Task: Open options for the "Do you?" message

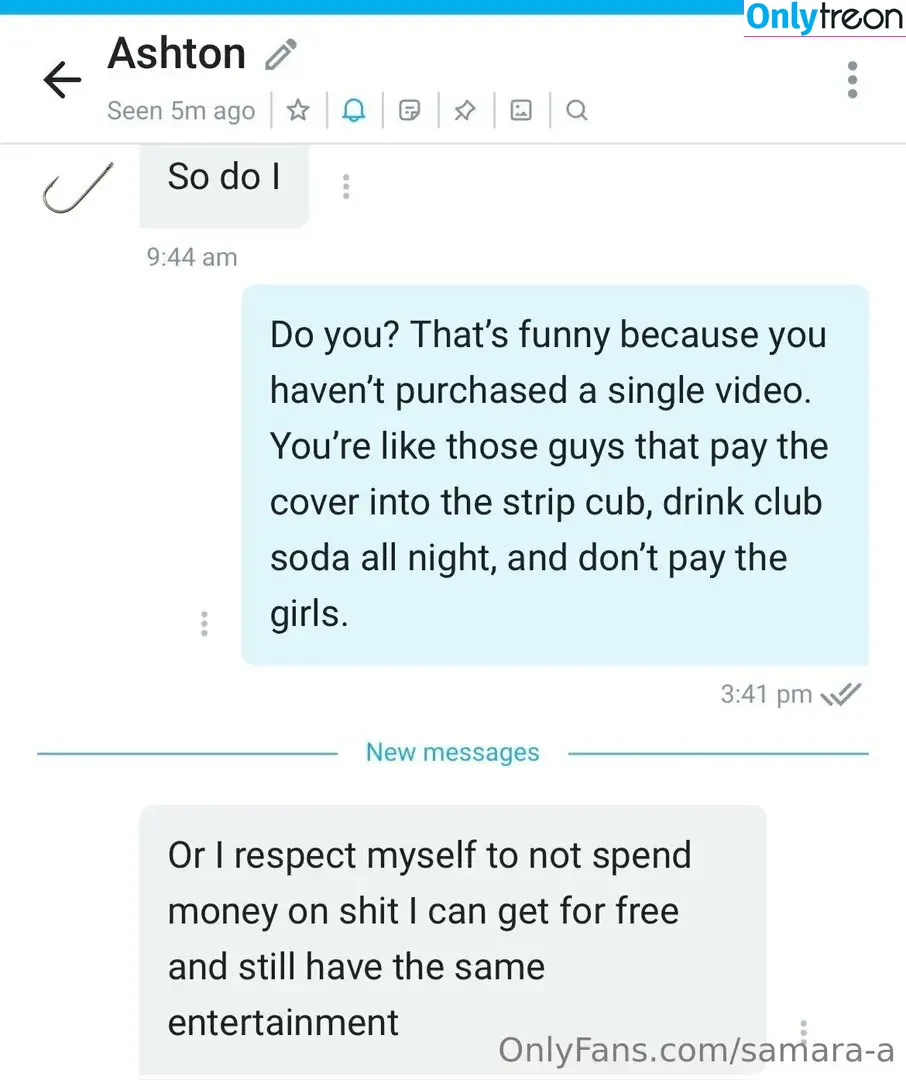Action: [x=204, y=623]
